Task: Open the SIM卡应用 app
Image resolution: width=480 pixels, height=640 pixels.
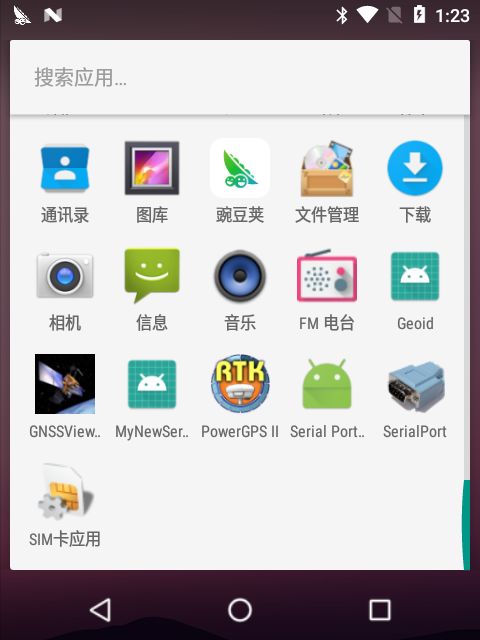Action: (x=65, y=506)
